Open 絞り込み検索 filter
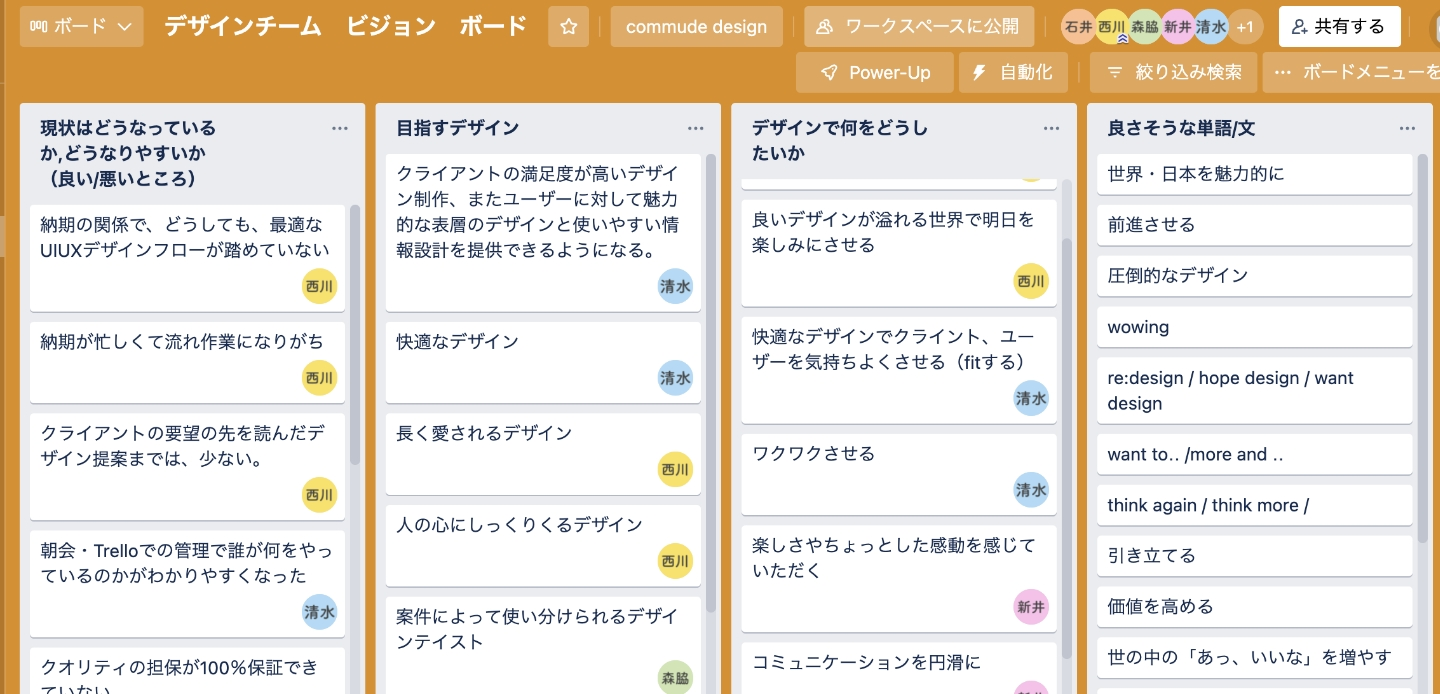 coord(1174,72)
